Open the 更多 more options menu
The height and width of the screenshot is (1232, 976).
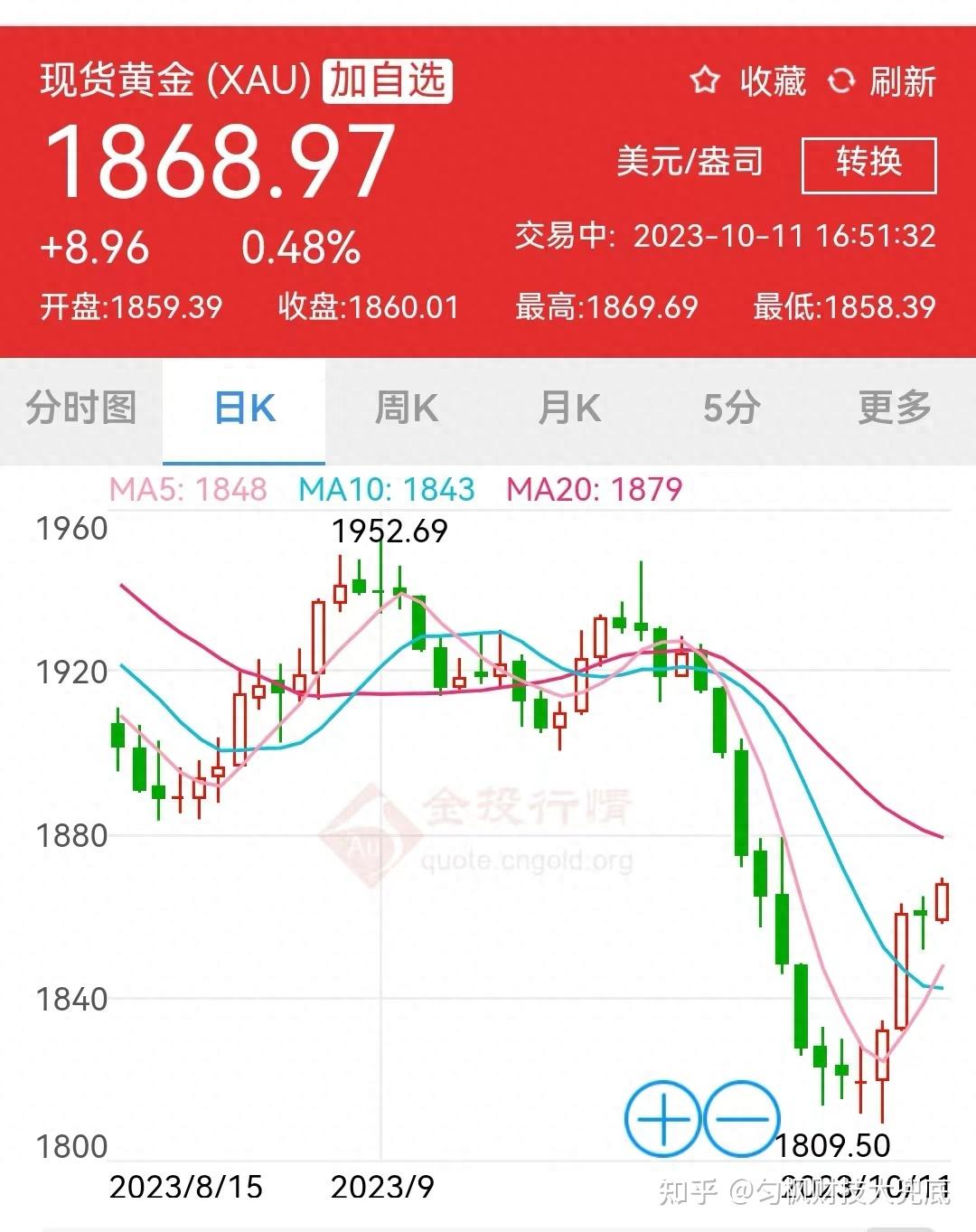click(x=895, y=409)
